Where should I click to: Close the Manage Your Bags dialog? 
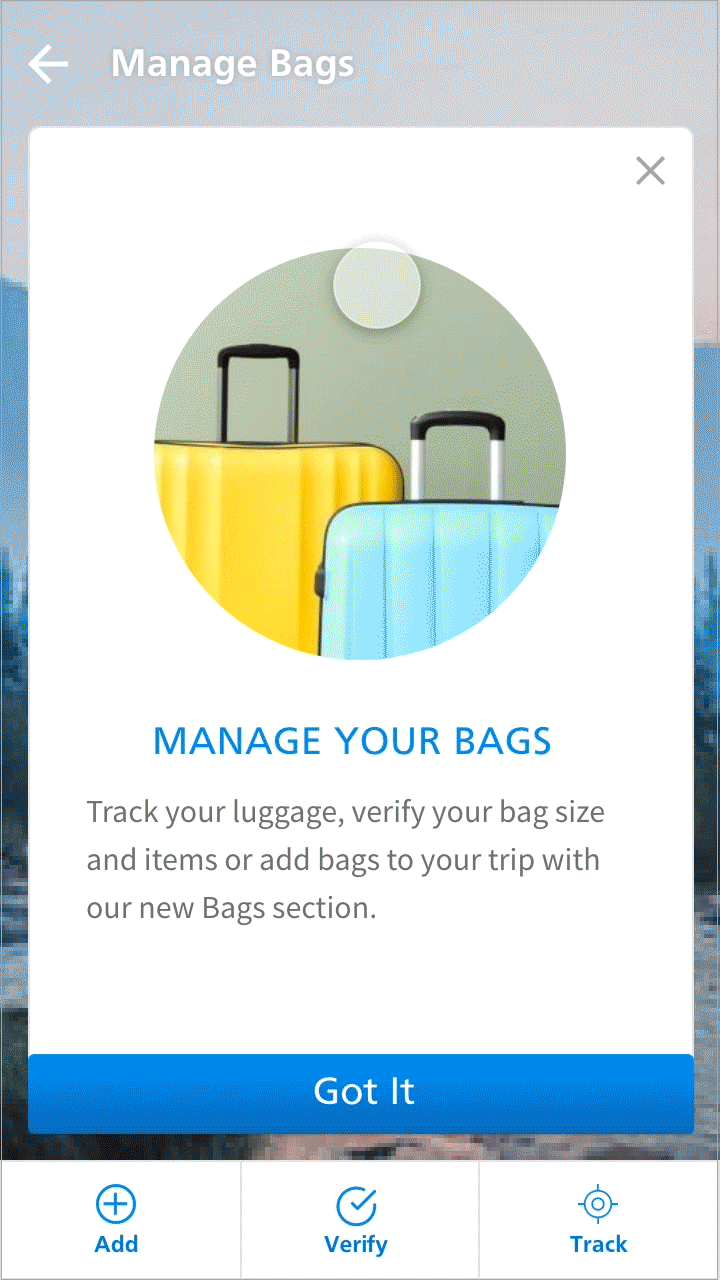[650, 171]
